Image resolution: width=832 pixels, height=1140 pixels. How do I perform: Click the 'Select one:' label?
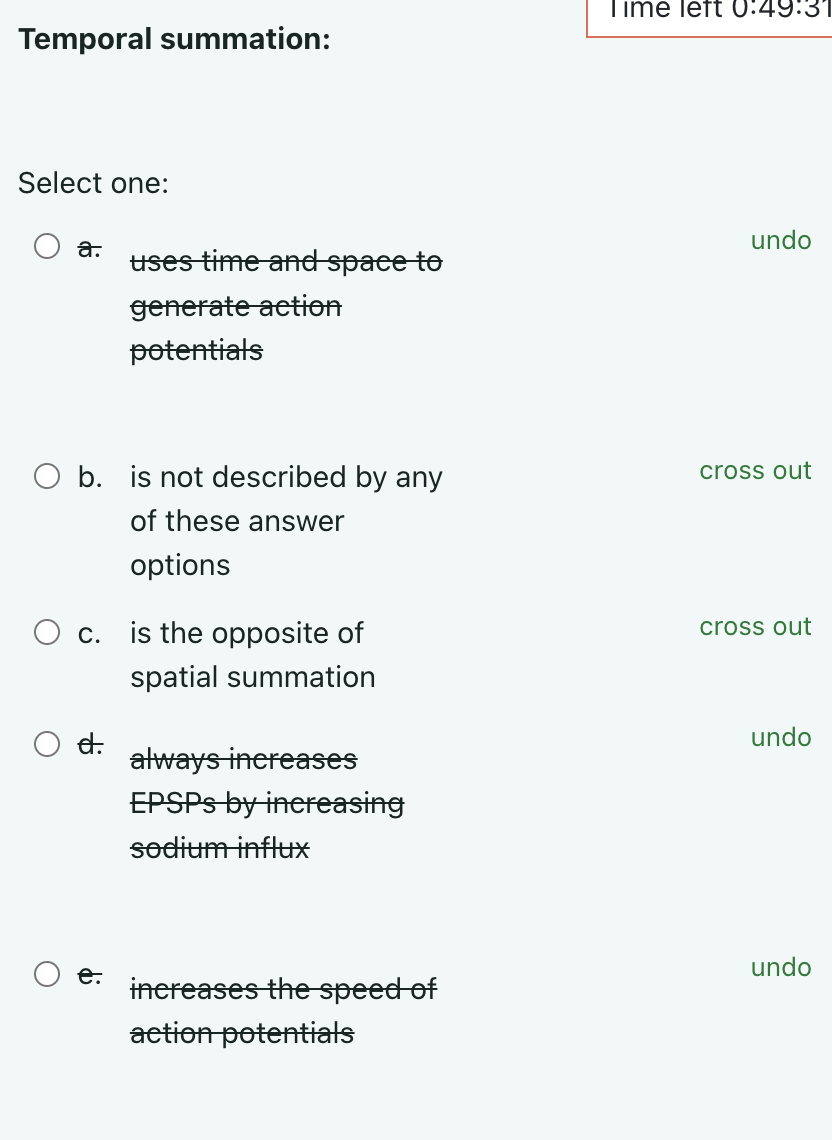point(93,183)
